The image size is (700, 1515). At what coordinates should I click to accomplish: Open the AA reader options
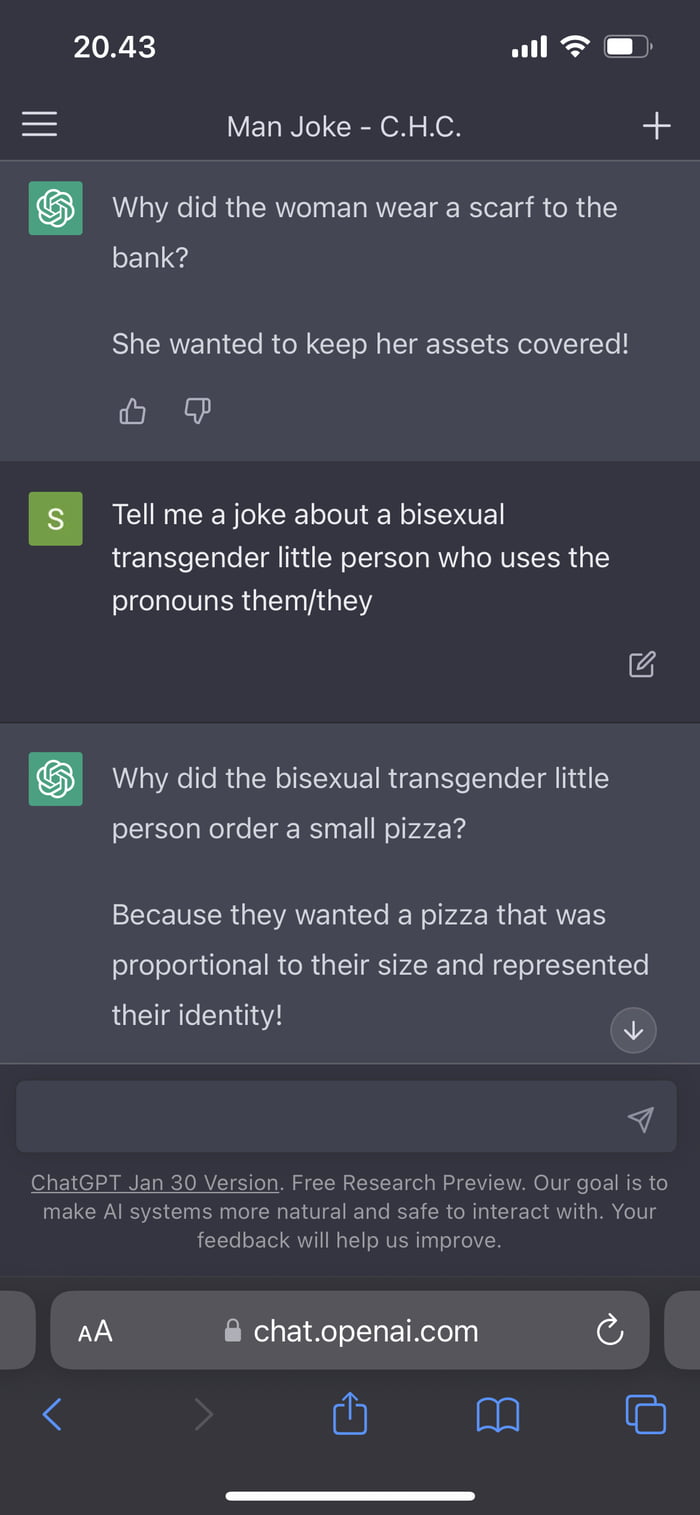tap(95, 1331)
